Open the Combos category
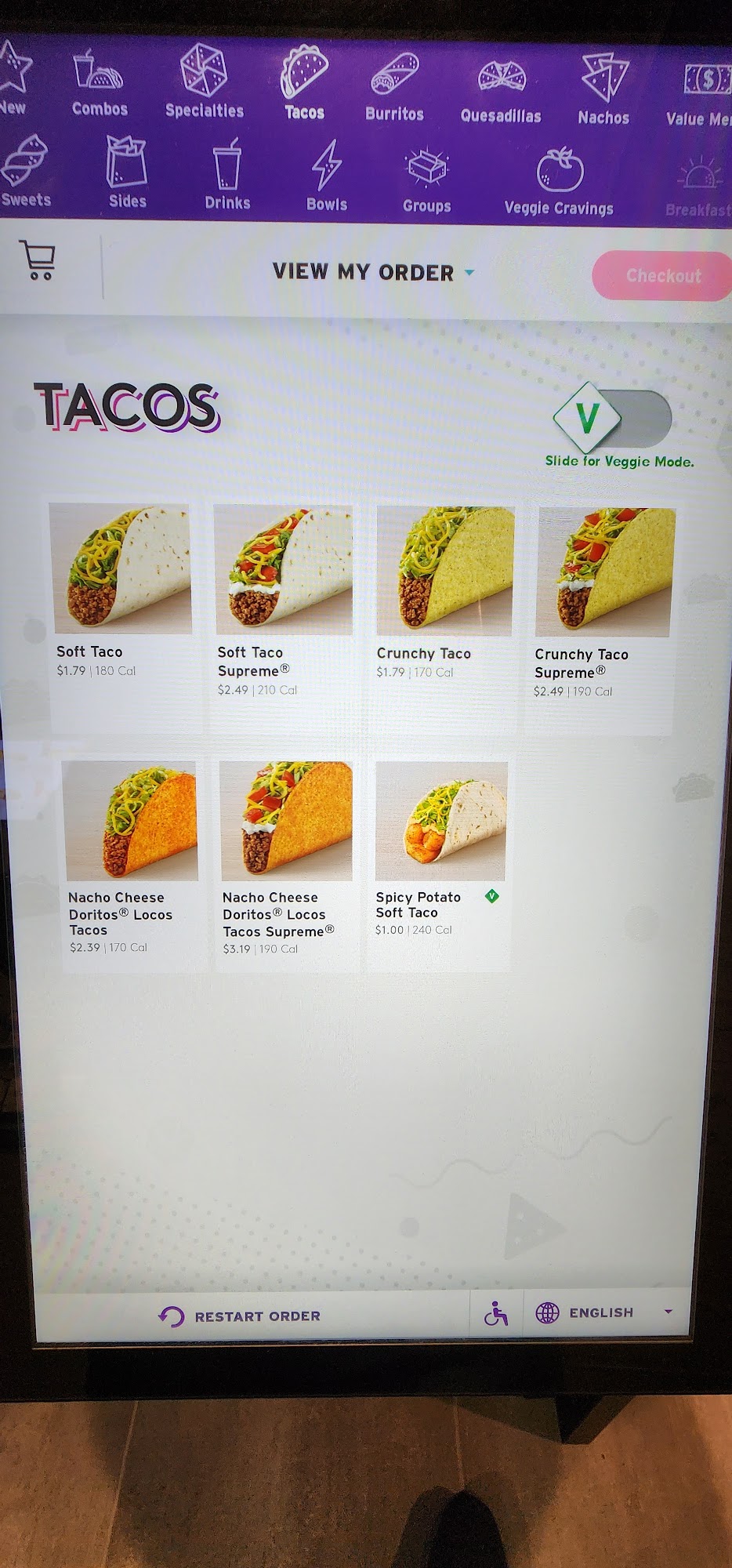This screenshot has height=1568, width=732. point(99,84)
